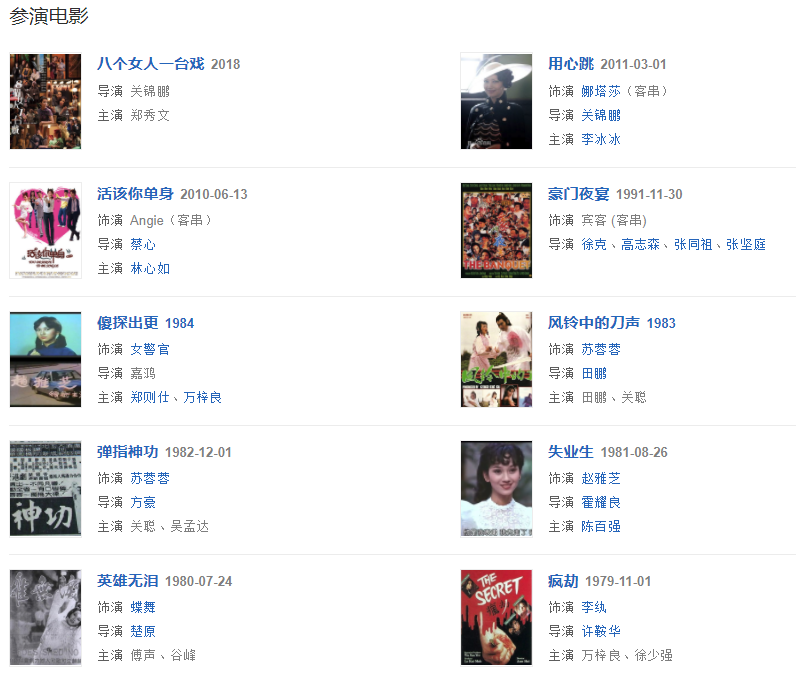This screenshot has height=682, width=796.
Task: Tap the poster of 失业生
Action: (x=496, y=488)
